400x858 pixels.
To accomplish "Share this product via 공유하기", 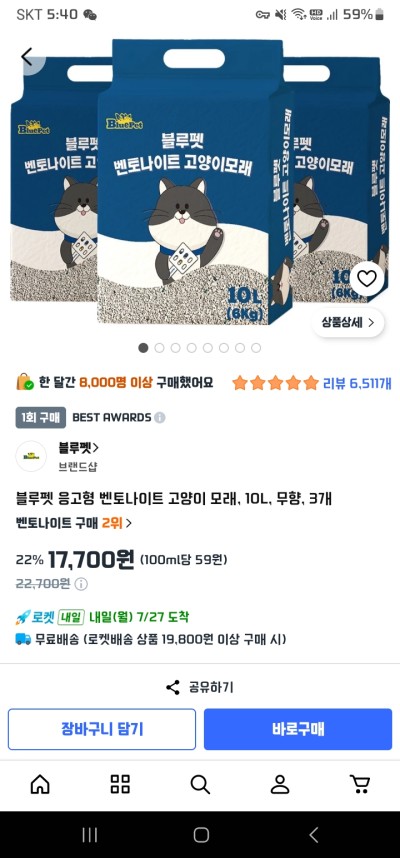I will (x=200, y=687).
